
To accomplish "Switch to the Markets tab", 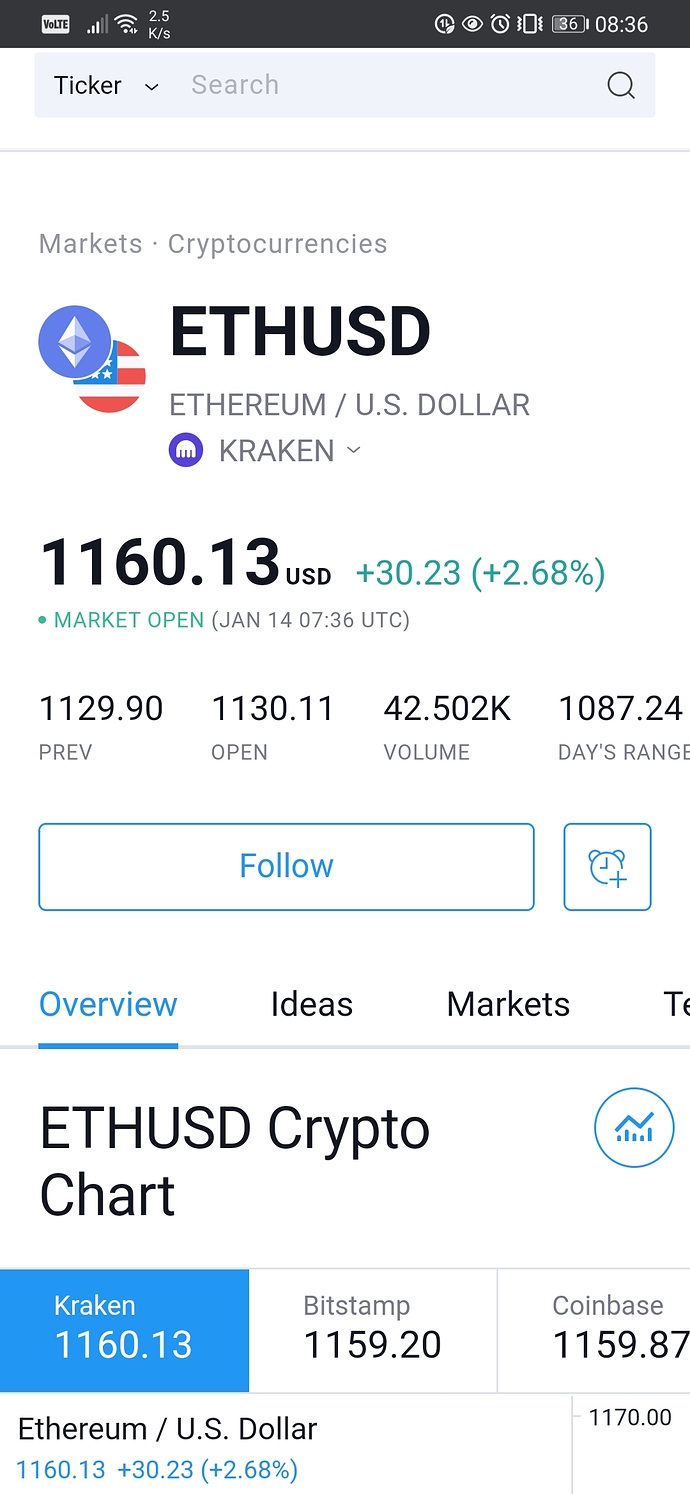I will [x=508, y=1004].
